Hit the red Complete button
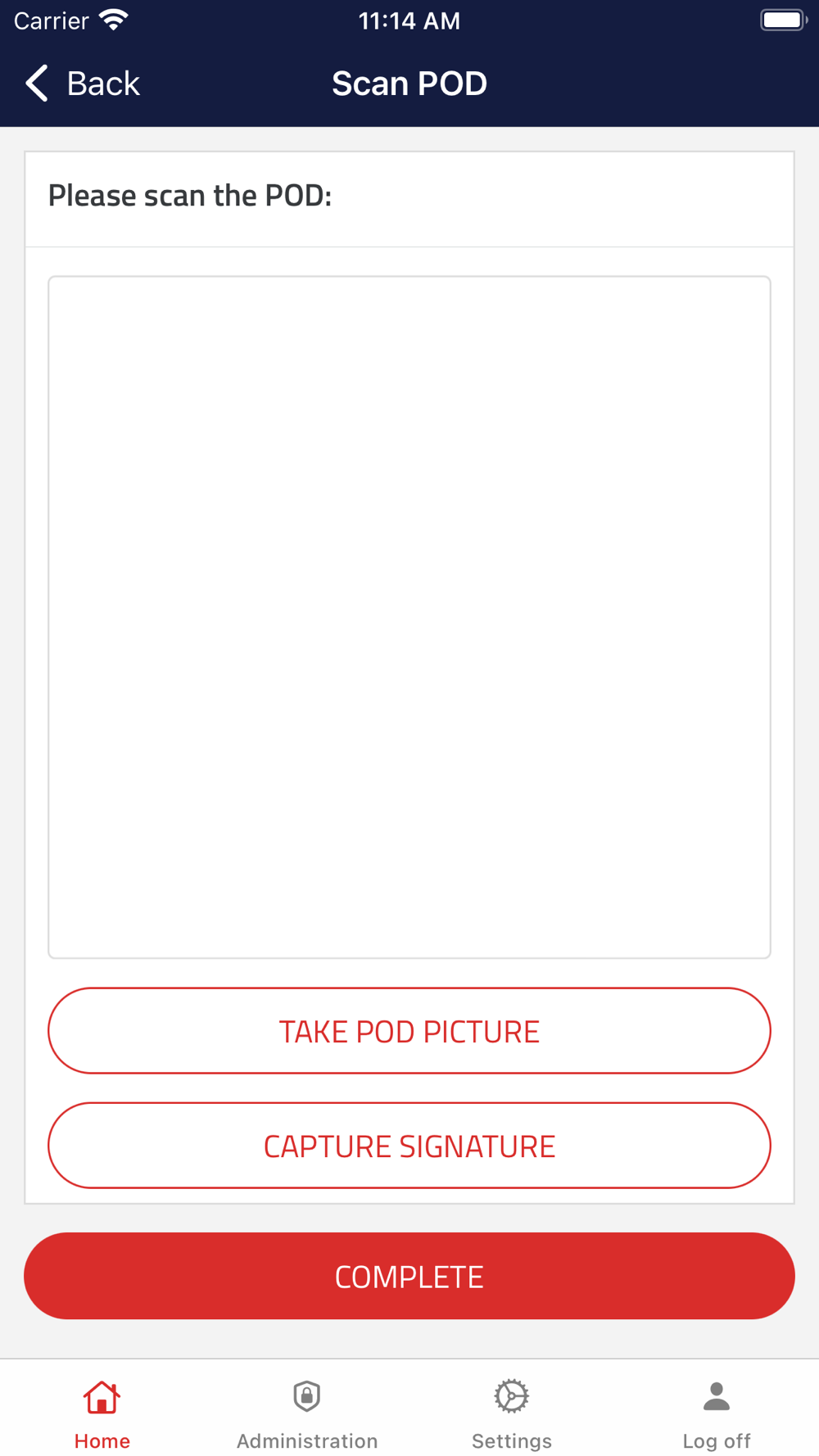 coord(409,1276)
